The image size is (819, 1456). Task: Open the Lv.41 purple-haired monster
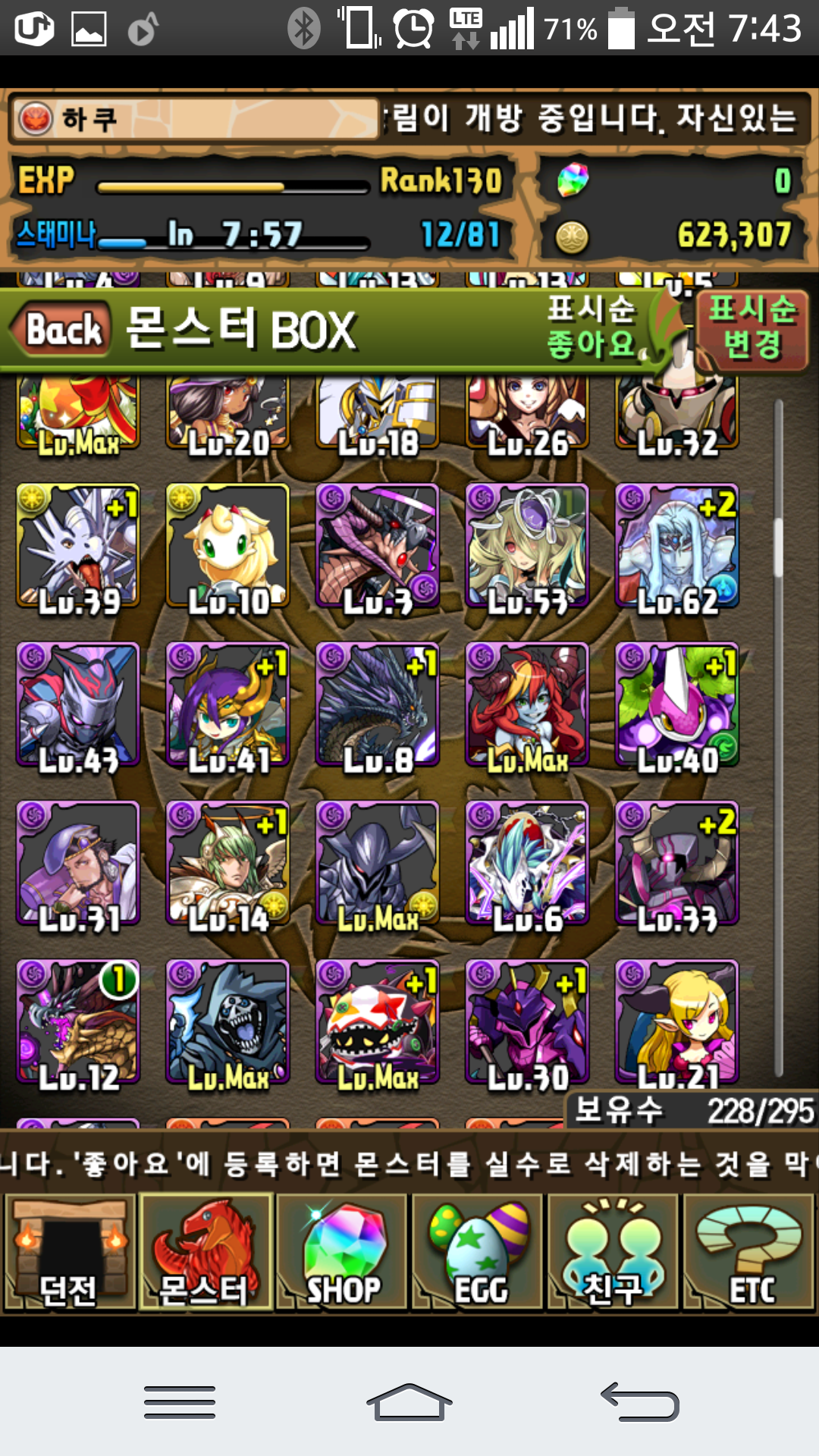coord(227,705)
